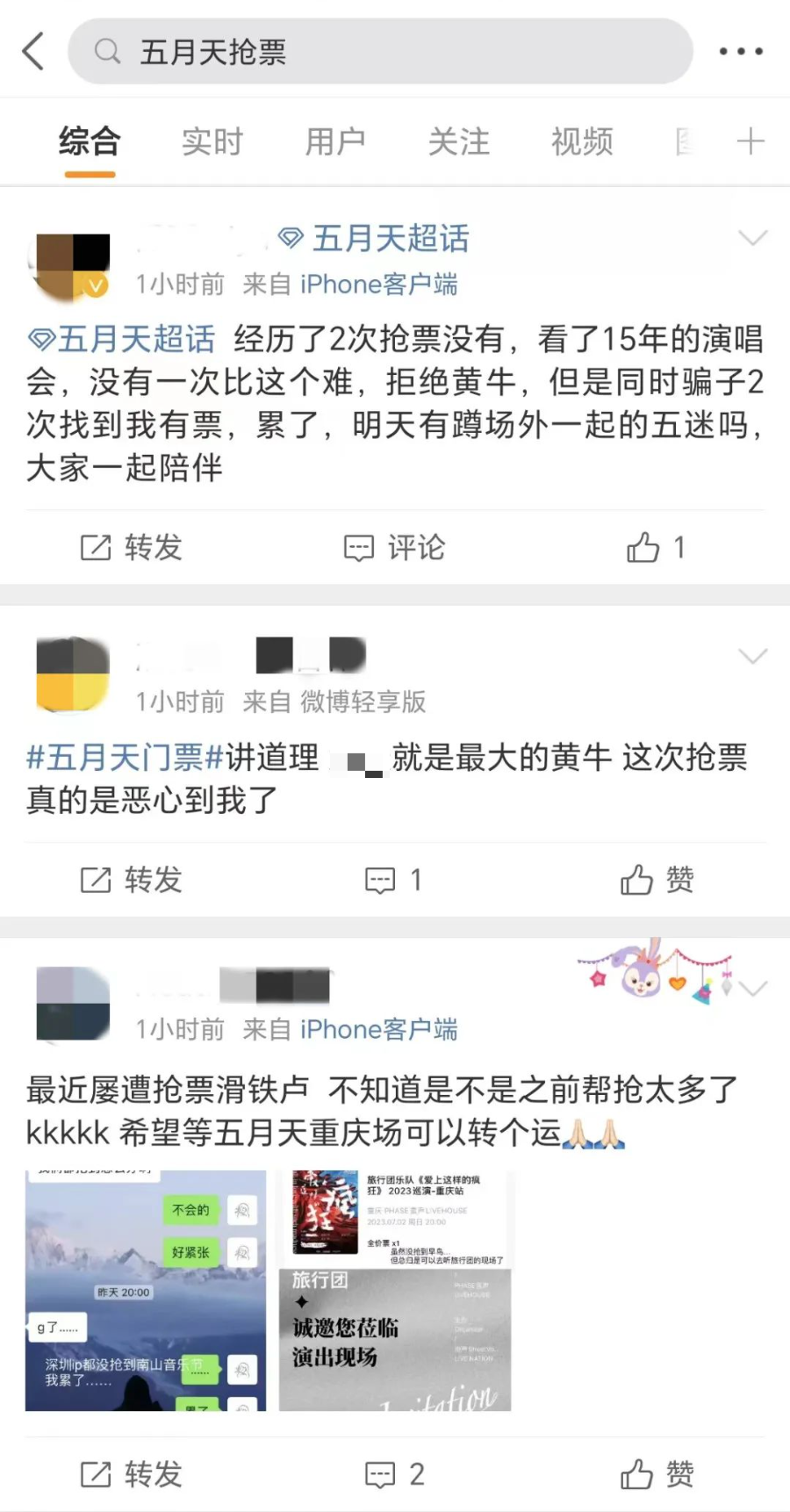Switch to the 实时 tab
This screenshot has height=1512, width=790.
pos(212,141)
